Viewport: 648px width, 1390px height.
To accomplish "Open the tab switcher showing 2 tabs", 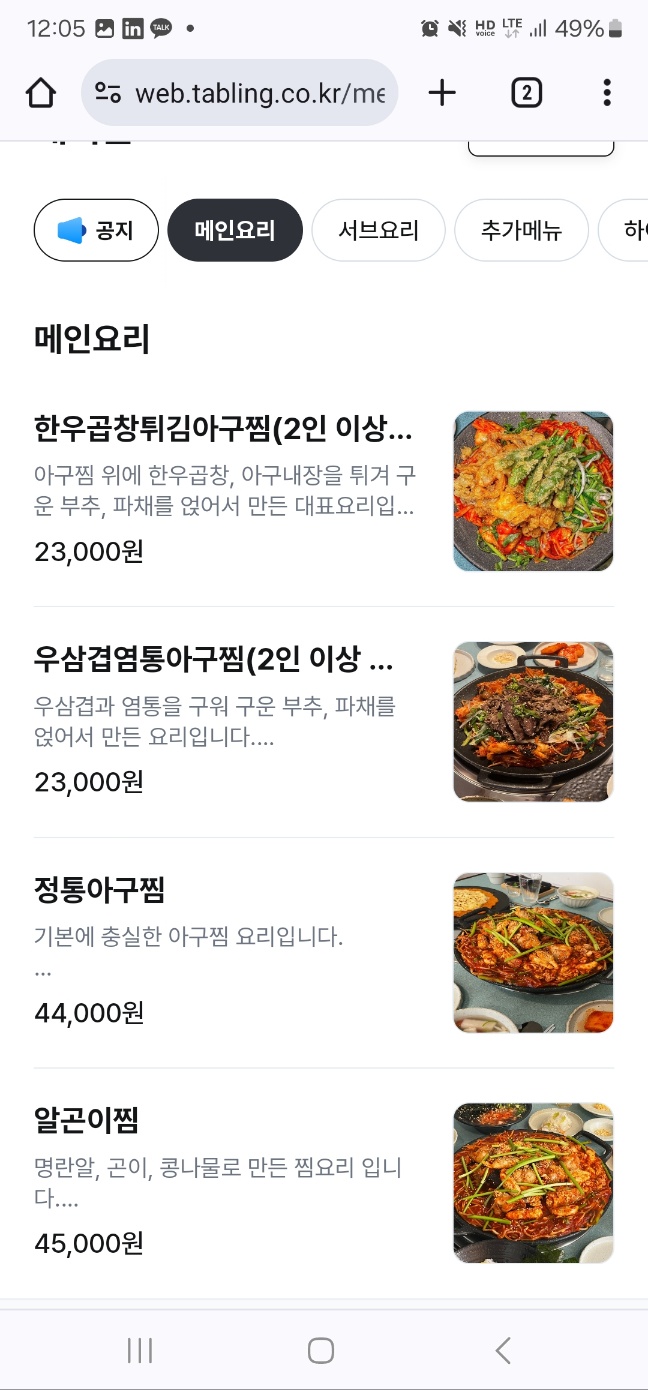I will pyautogui.click(x=526, y=93).
